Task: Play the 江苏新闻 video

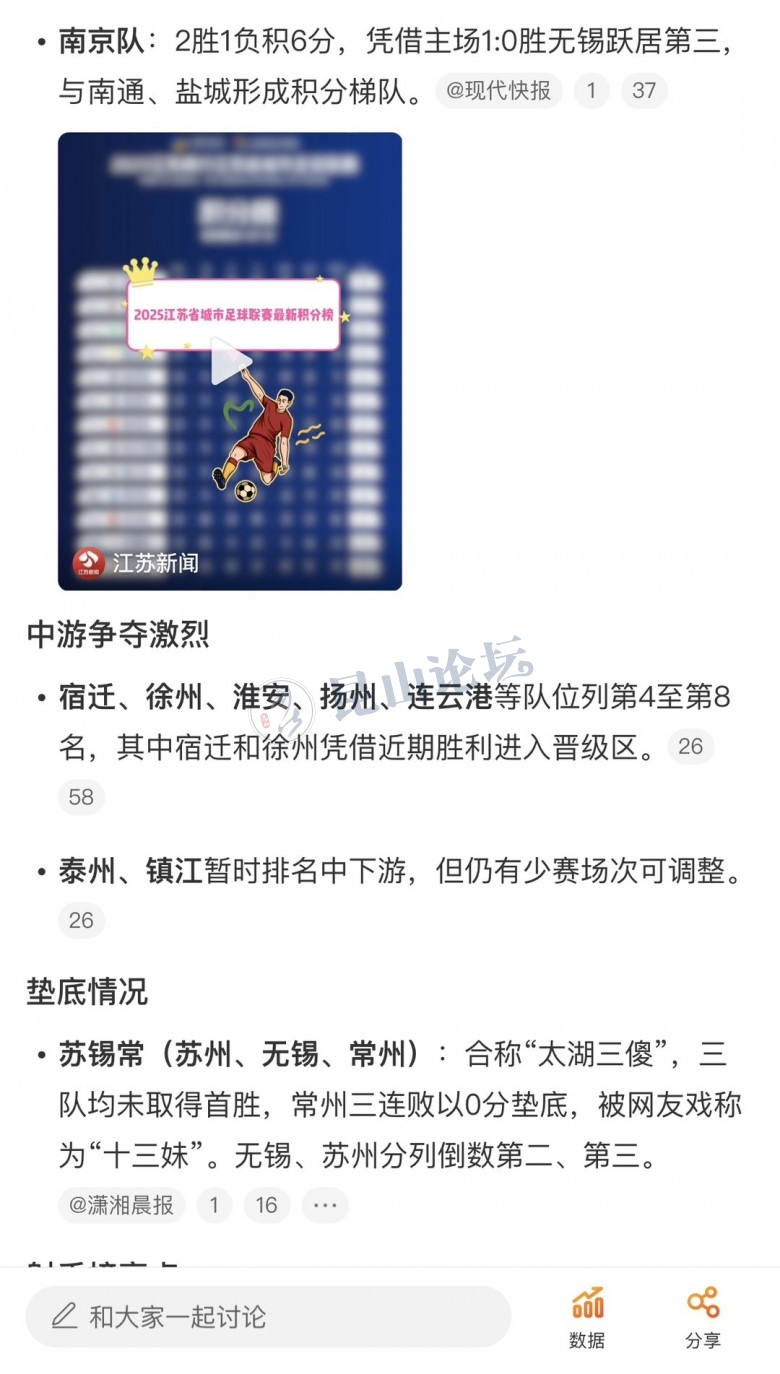Action: [230, 361]
